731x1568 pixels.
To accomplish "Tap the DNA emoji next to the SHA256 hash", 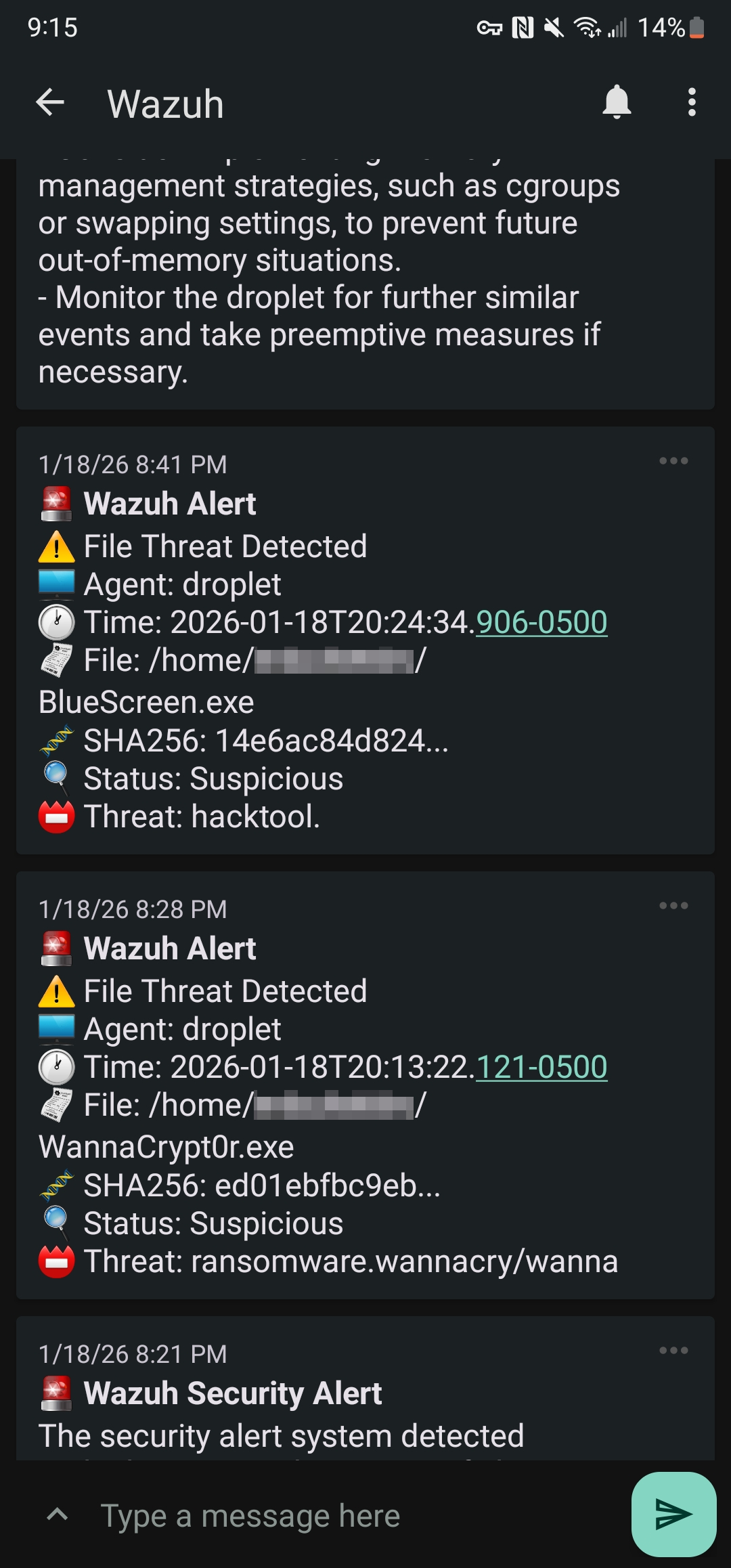I will 55,739.
